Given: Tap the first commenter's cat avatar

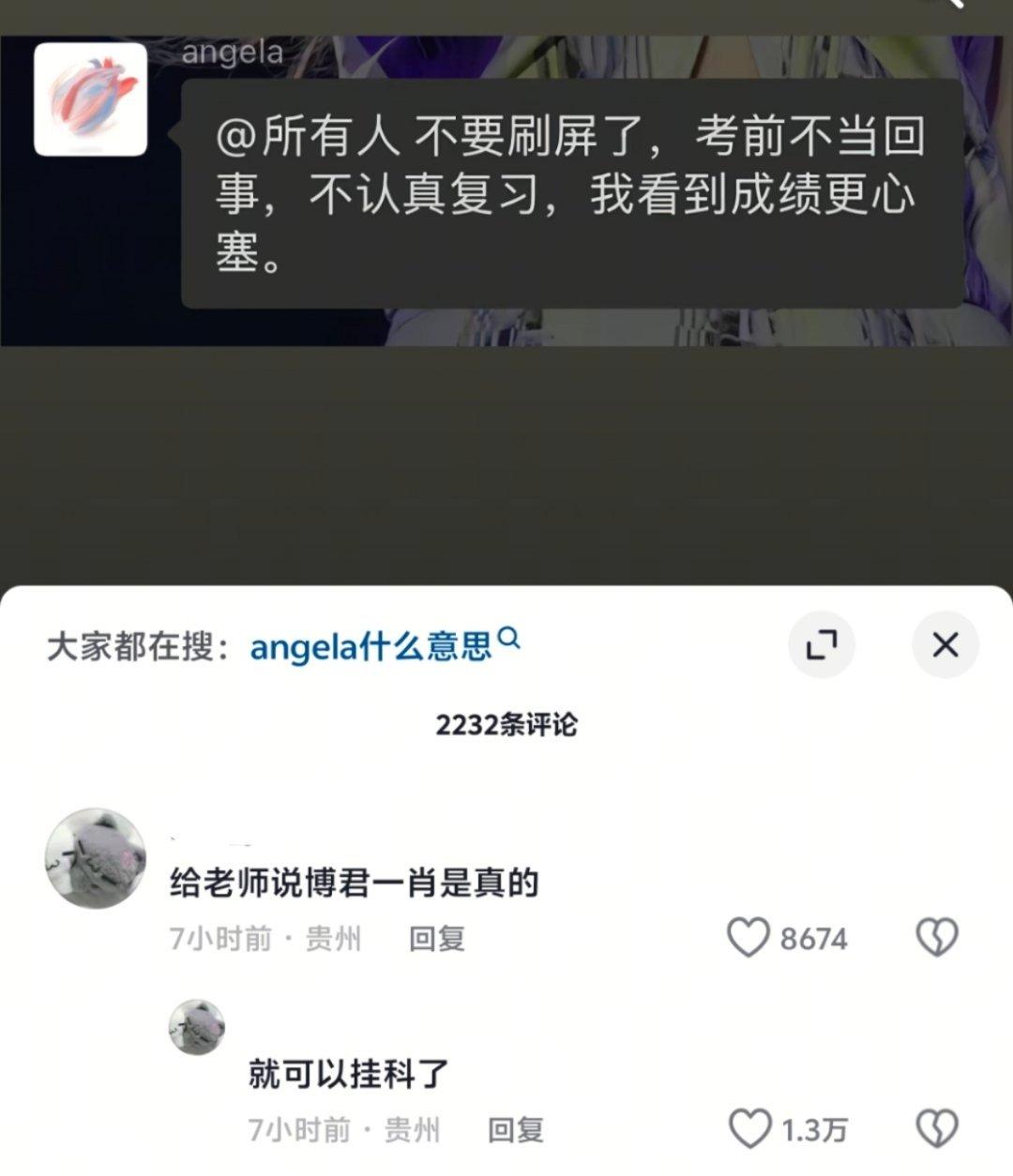Looking at the screenshot, I should point(94,860).
